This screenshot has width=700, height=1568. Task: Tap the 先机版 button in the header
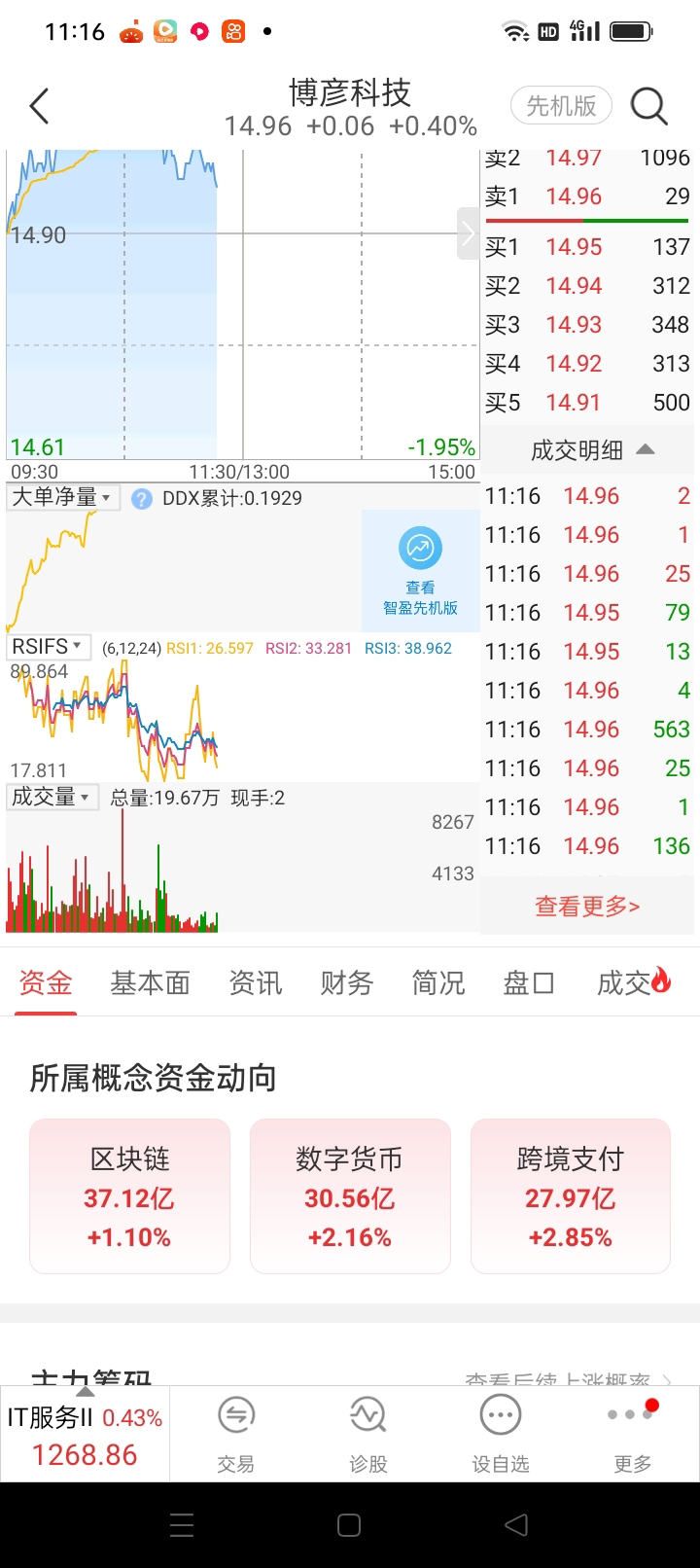[561, 105]
